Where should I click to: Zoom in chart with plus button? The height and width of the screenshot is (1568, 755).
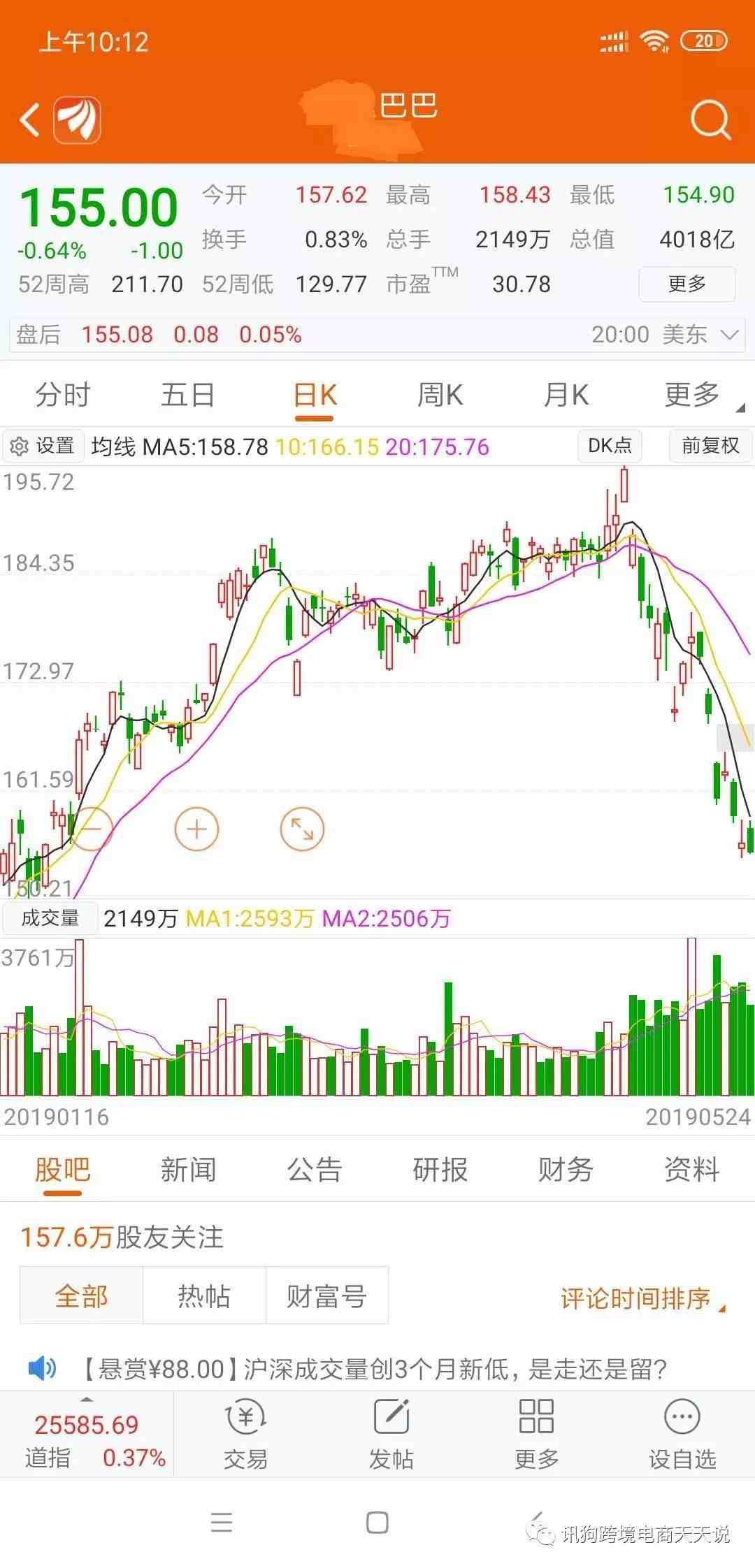pyautogui.click(x=196, y=829)
